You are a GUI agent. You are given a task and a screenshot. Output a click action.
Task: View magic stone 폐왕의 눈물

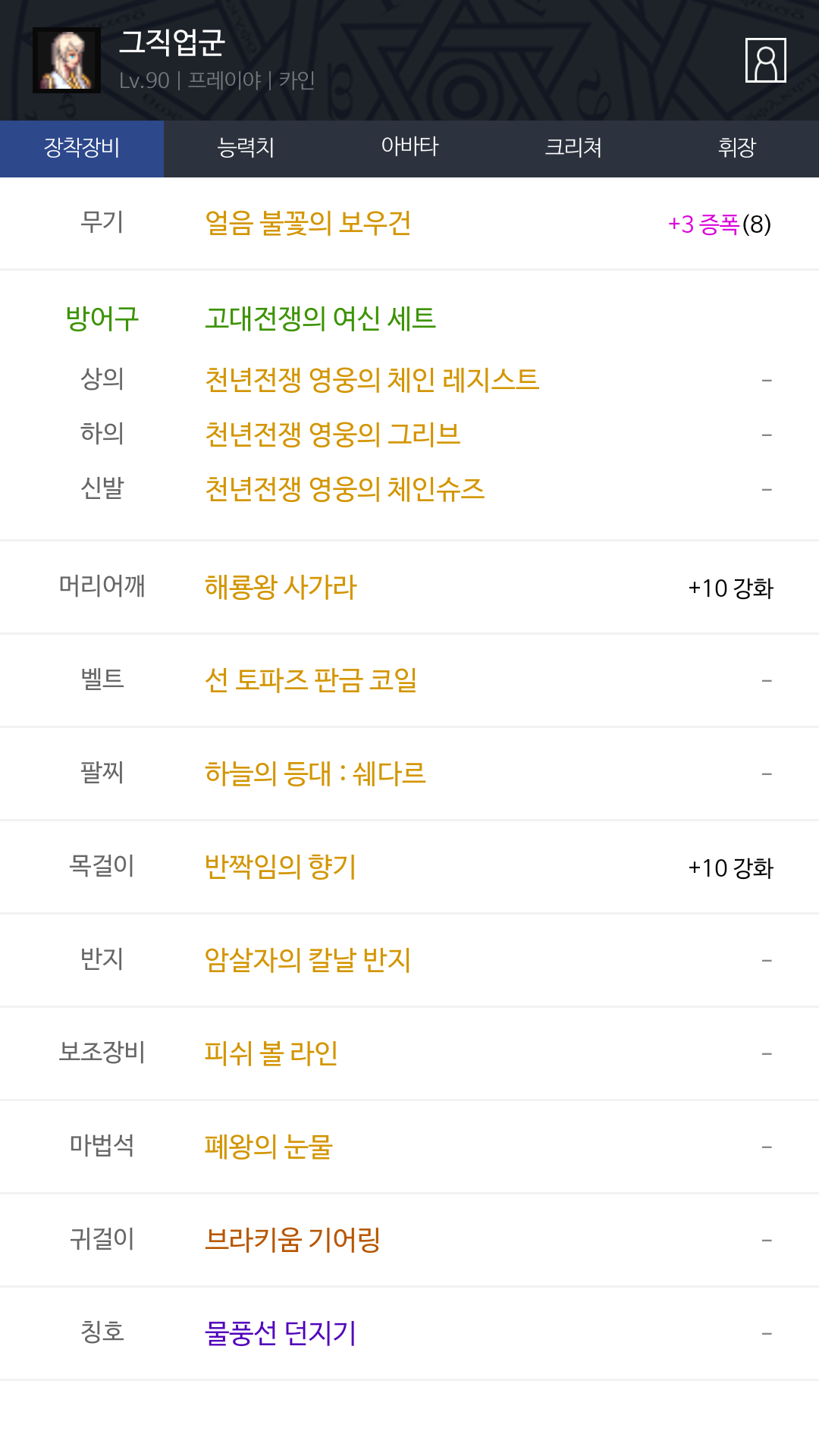(268, 1147)
